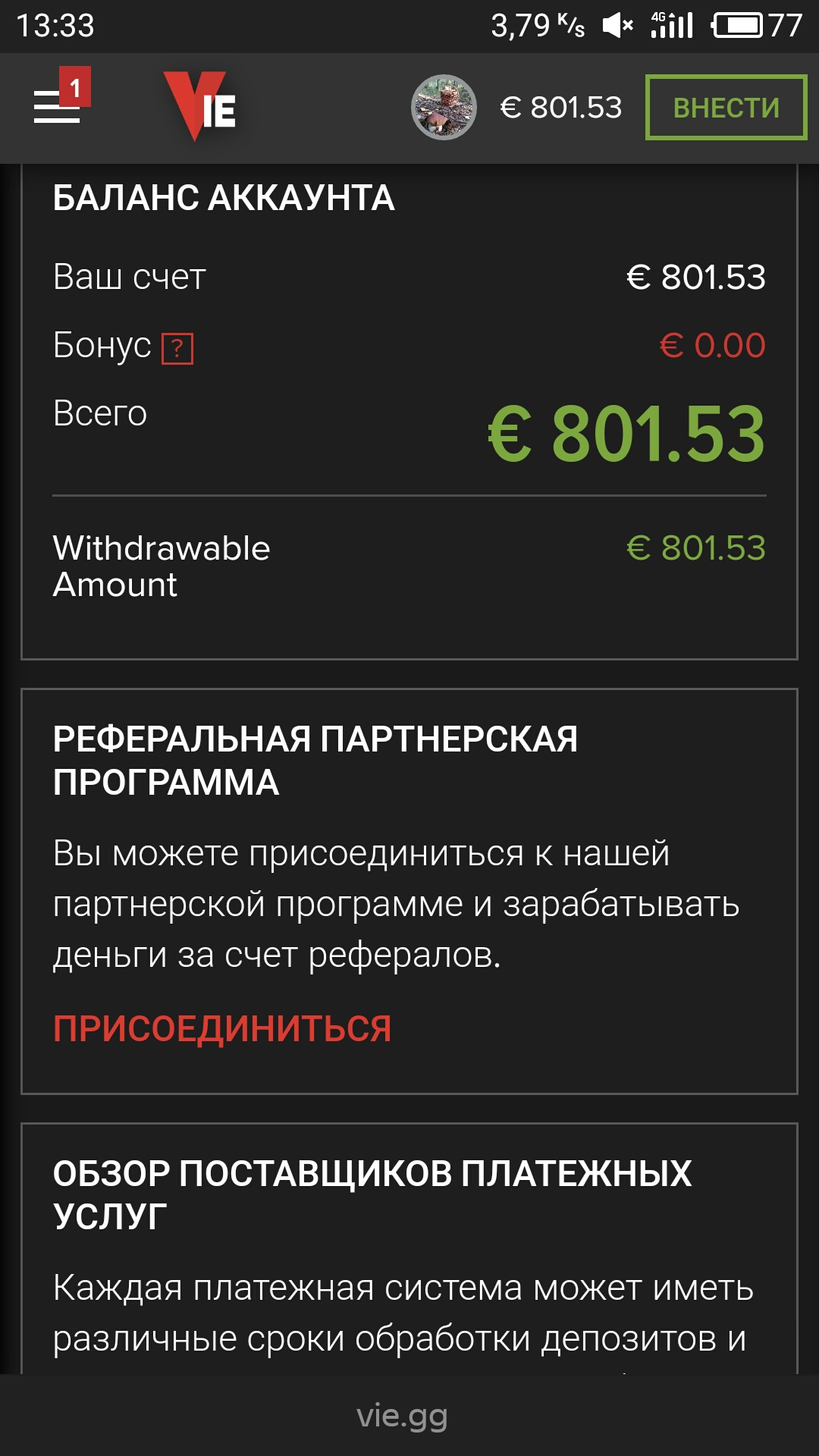Viewport: 819px width, 1456px height.
Task: Tap the ВНЕСТИ deposit button
Action: [x=726, y=107]
